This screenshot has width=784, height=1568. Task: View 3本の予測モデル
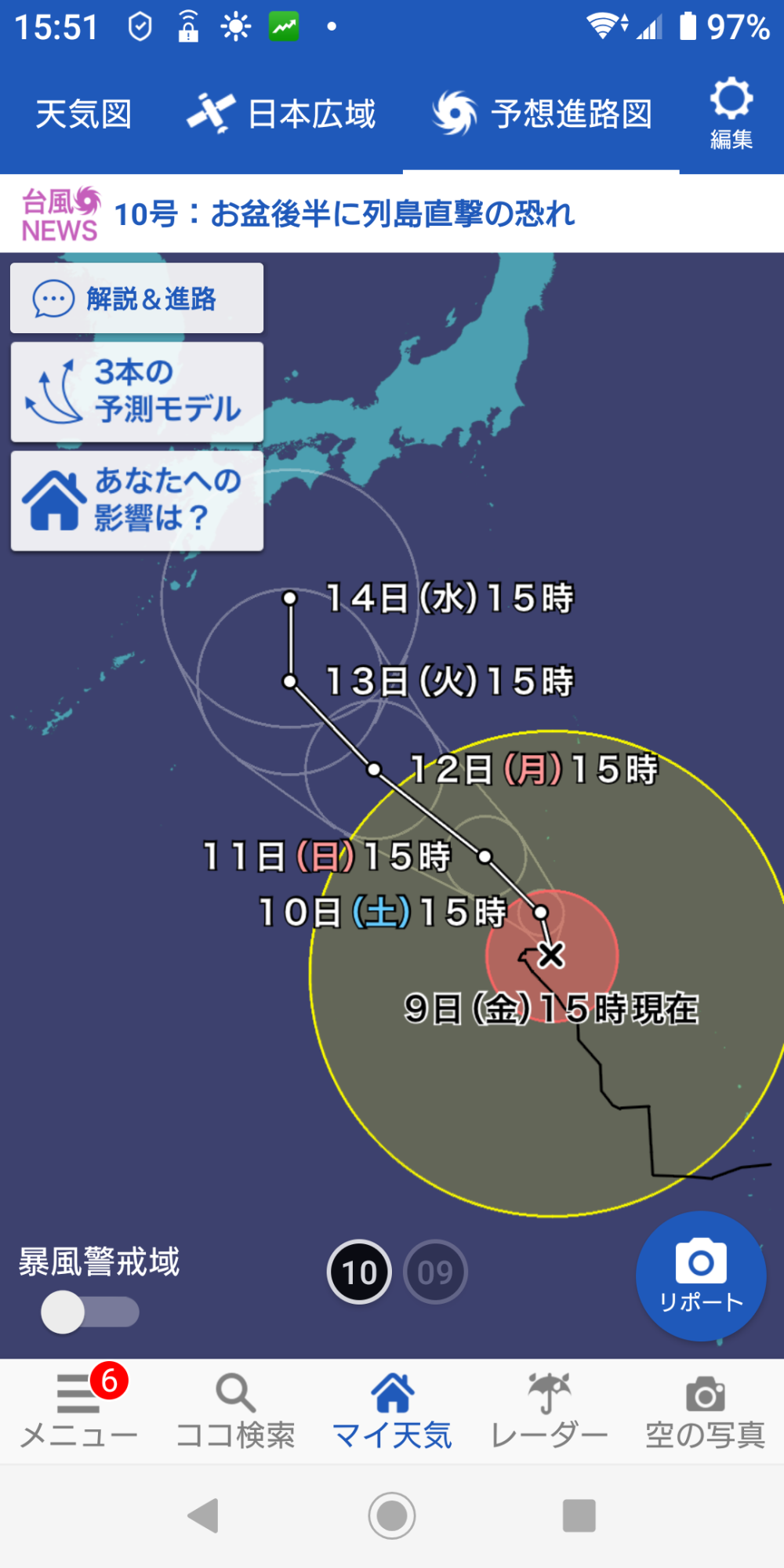137,391
